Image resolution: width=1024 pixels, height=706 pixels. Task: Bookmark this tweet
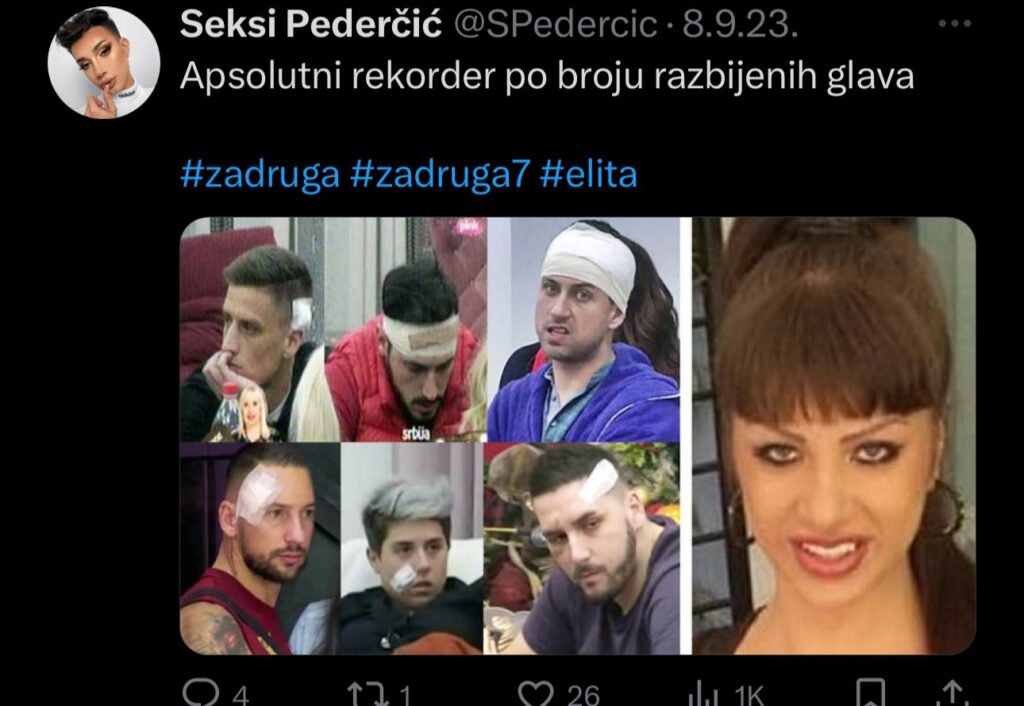coord(871,692)
